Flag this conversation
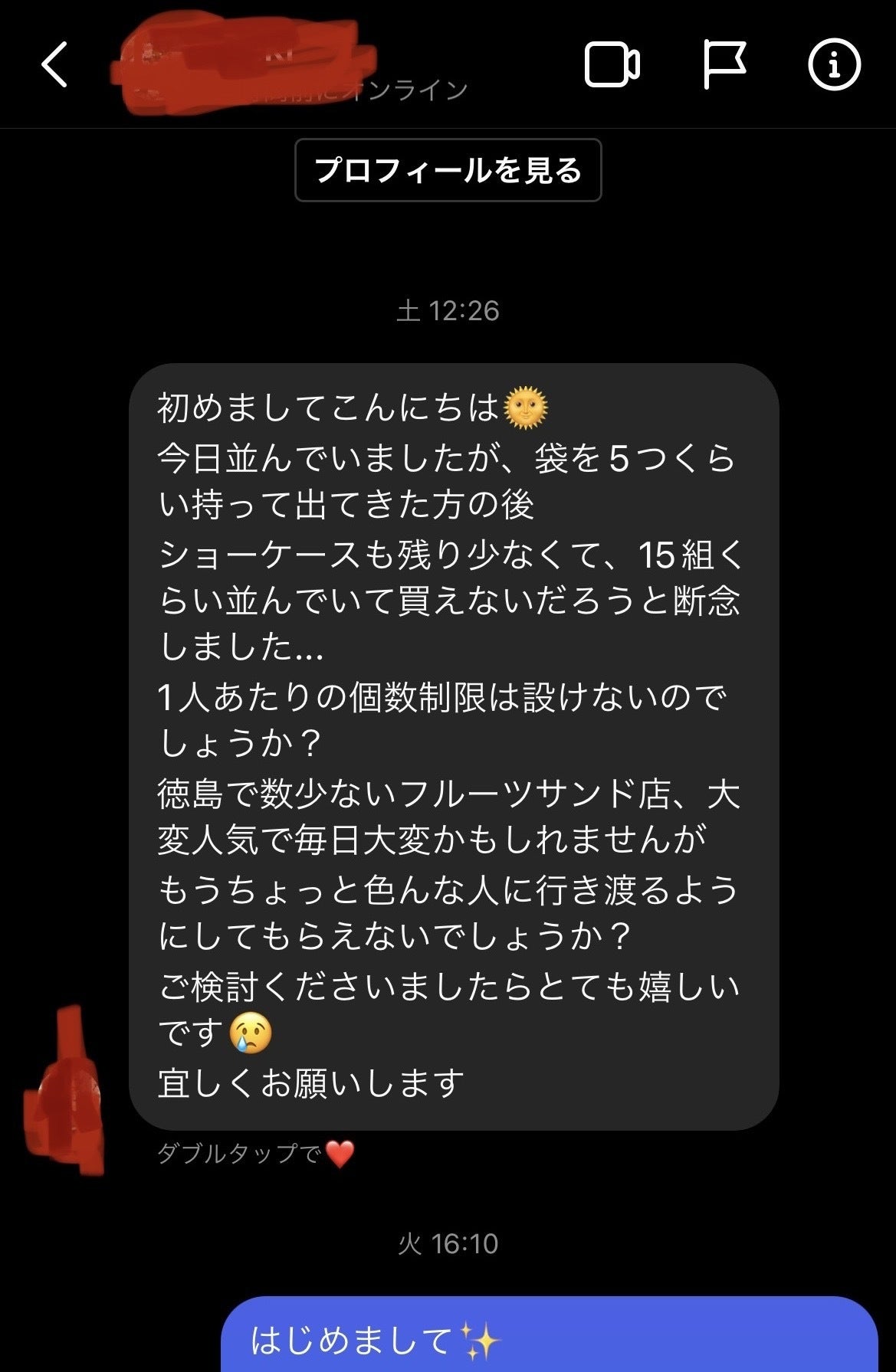Screen dimensions: 896x1372 tap(724, 64)
